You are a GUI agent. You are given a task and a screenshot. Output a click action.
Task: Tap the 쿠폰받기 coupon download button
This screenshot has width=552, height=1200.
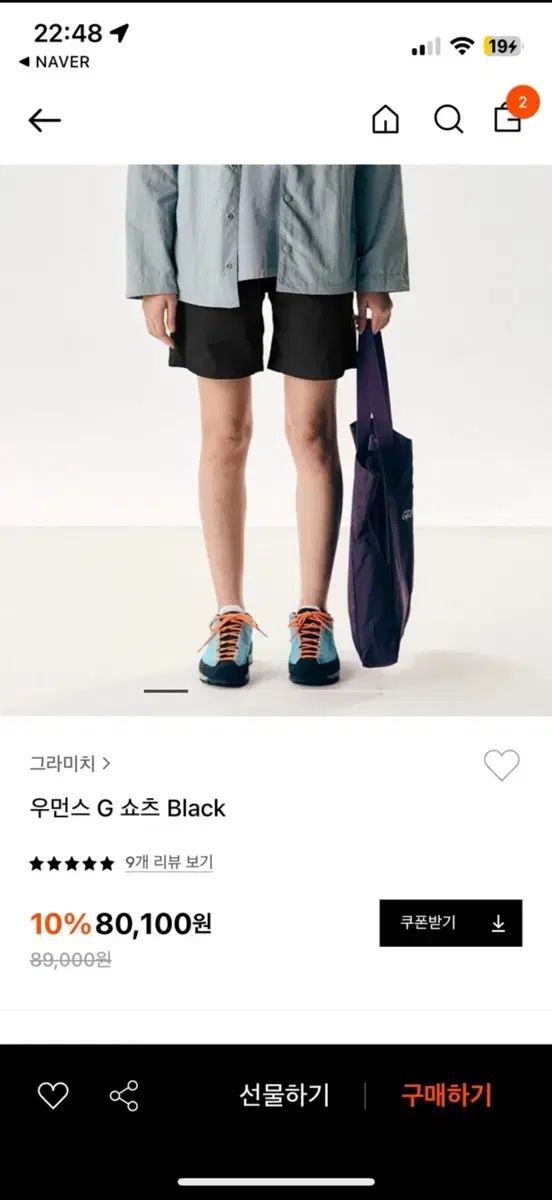(450, 923)
